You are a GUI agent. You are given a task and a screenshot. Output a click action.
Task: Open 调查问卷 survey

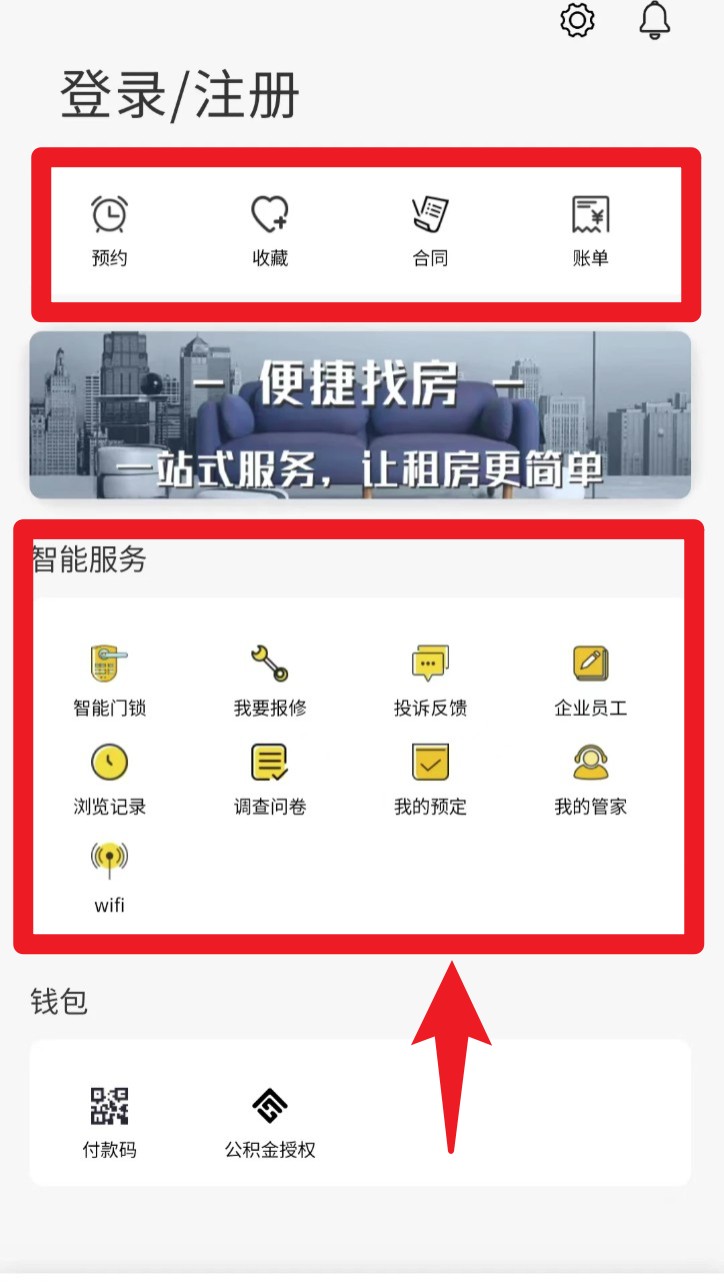(270, 779)
